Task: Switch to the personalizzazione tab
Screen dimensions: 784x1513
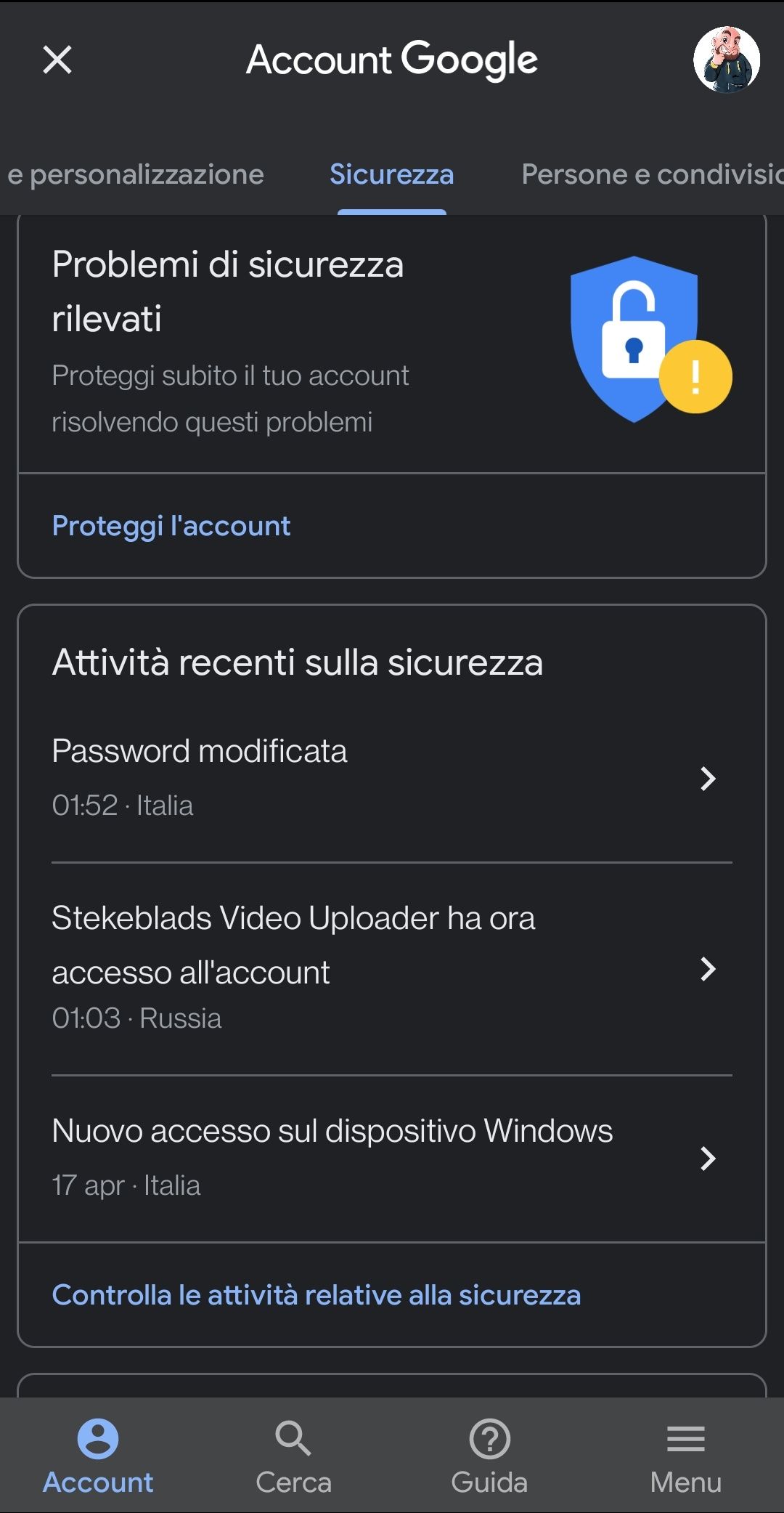Action: [136, 174]
